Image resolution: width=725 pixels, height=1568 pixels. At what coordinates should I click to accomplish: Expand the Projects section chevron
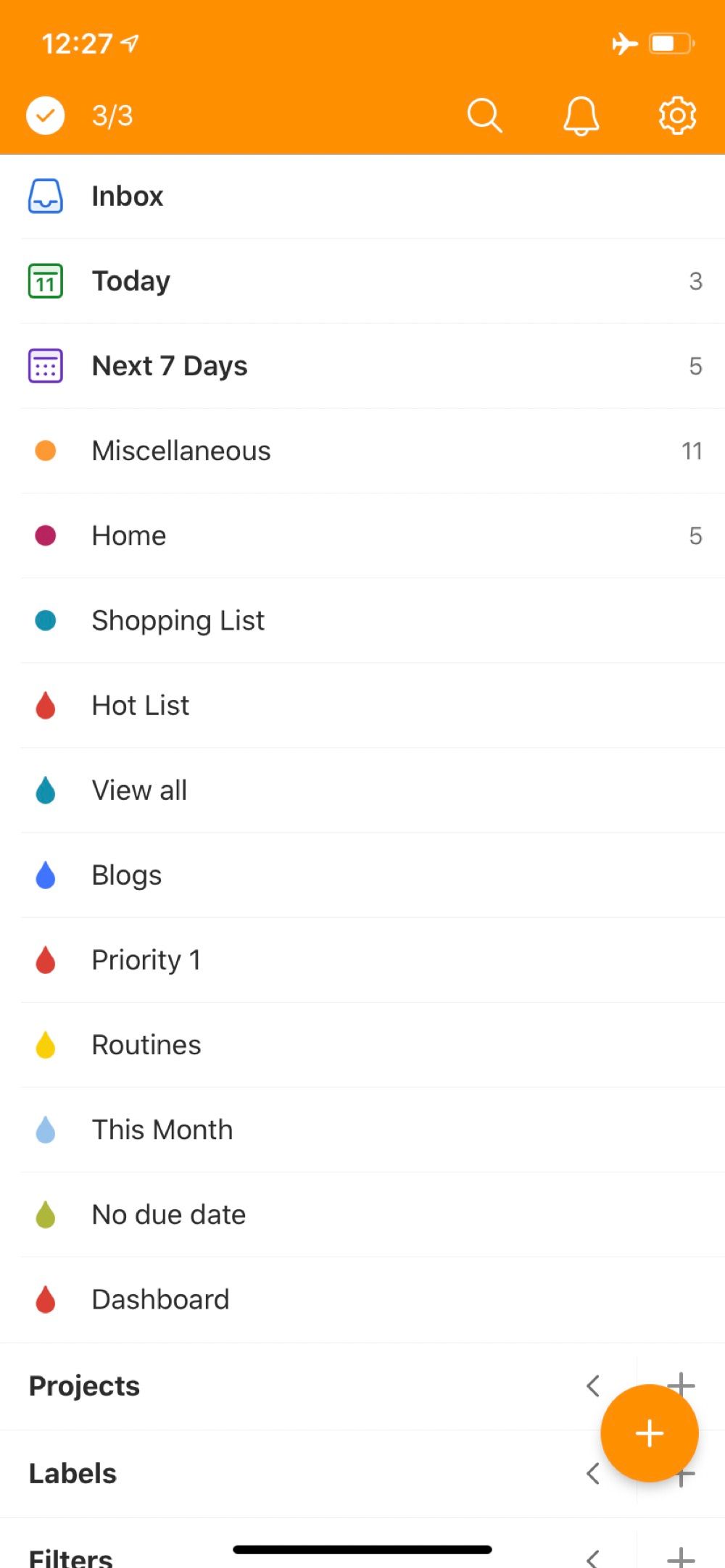(593, 1385)
